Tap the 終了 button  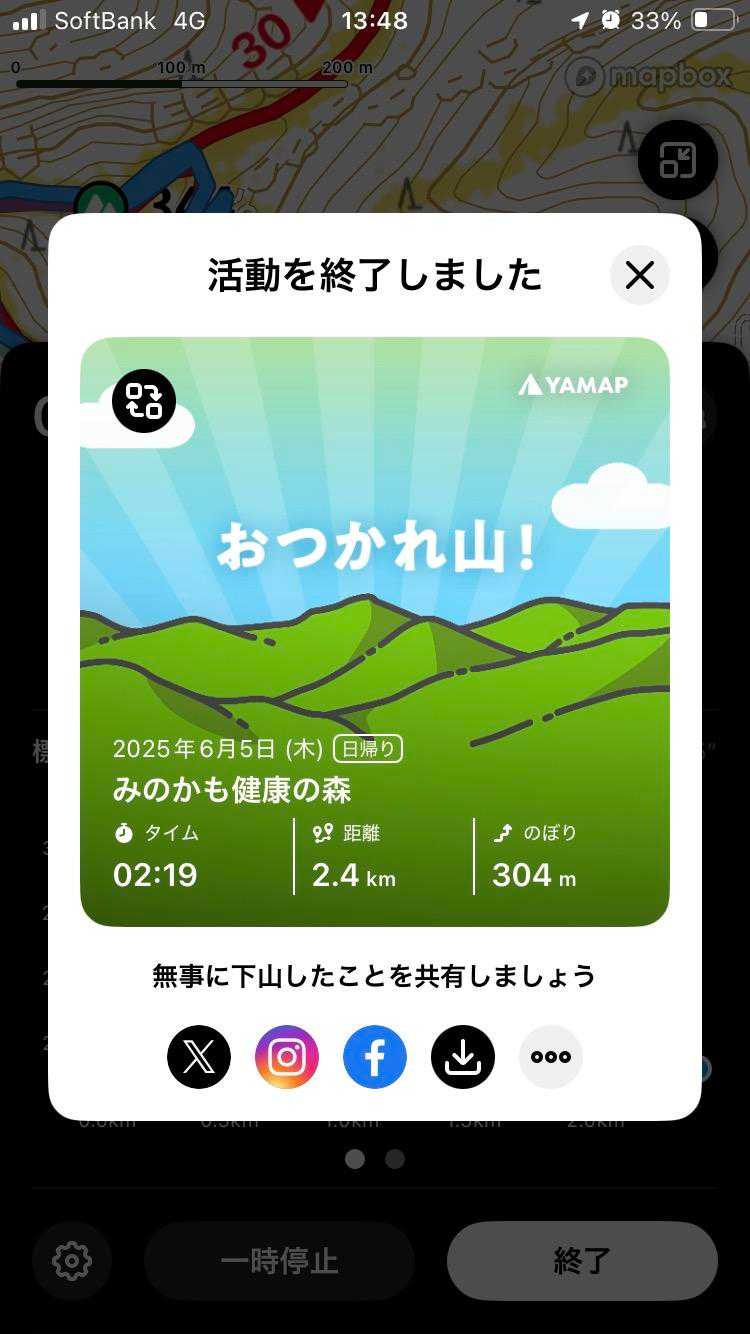point(582,1261)
